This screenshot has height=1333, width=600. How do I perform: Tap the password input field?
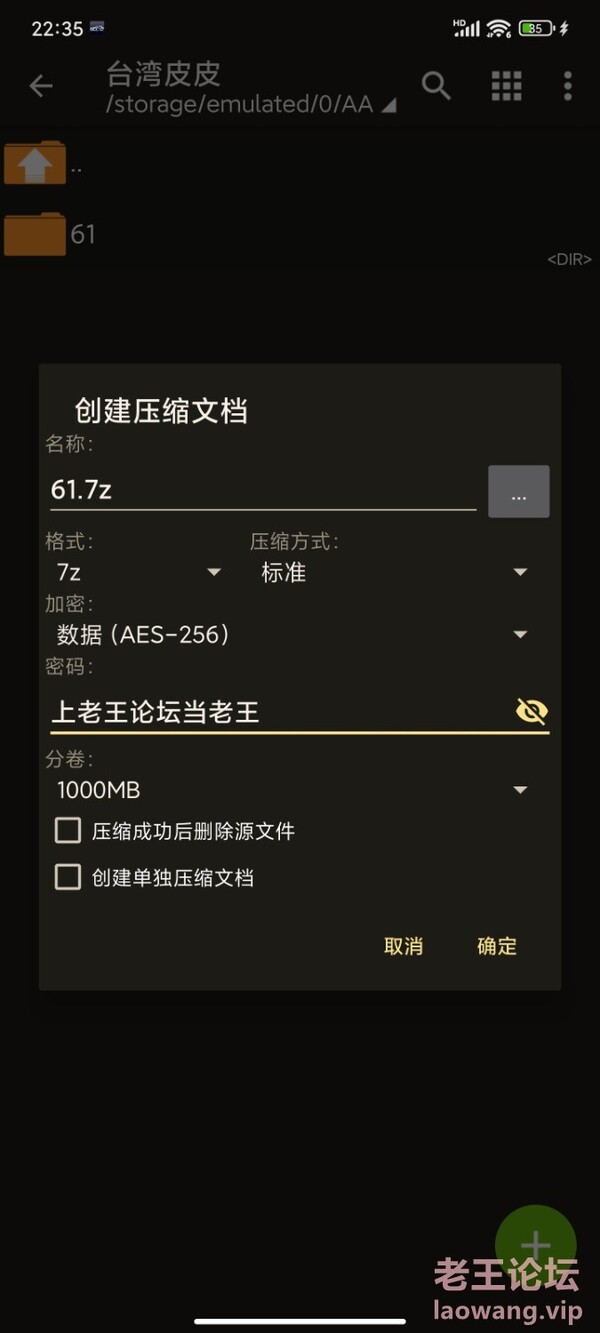pos(280,711)
